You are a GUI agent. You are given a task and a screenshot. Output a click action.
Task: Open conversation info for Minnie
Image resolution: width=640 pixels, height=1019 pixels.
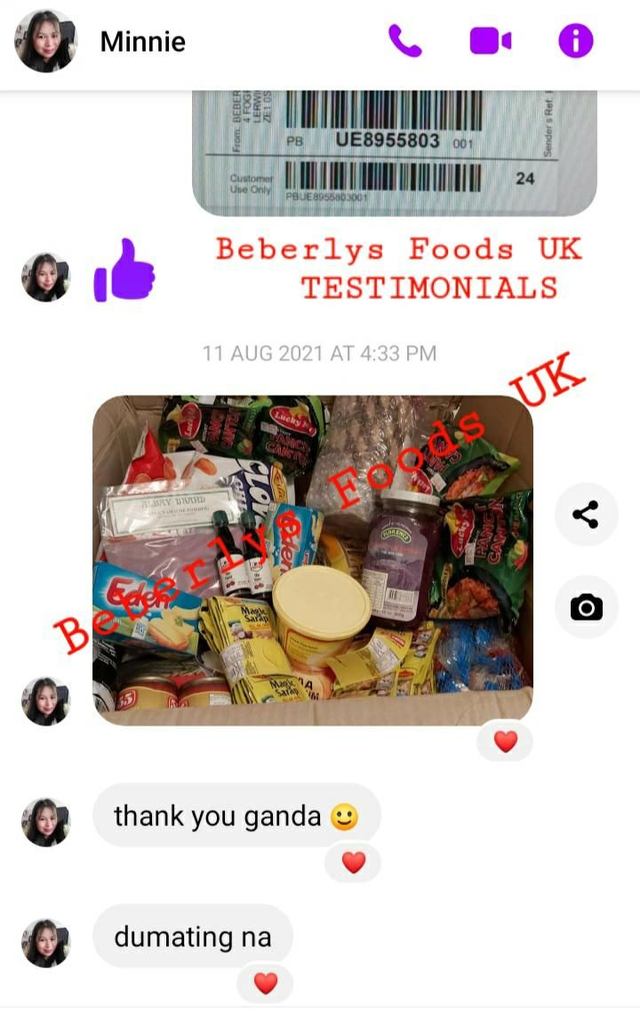click(x=575, y=41)
